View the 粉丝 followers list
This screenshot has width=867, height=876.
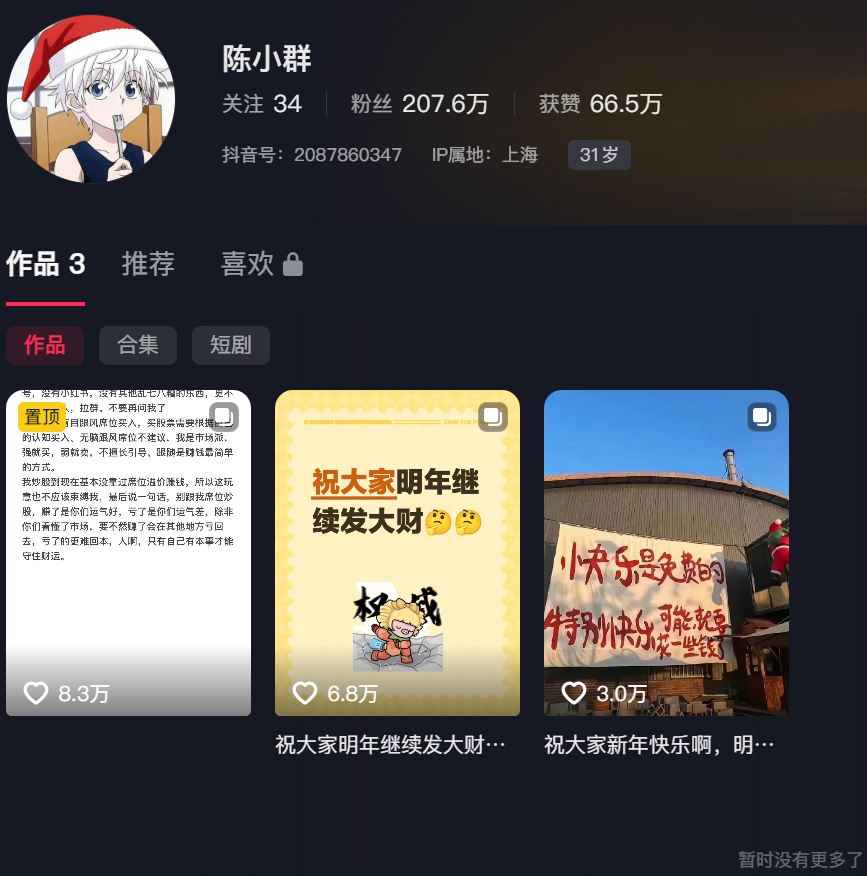419,104
